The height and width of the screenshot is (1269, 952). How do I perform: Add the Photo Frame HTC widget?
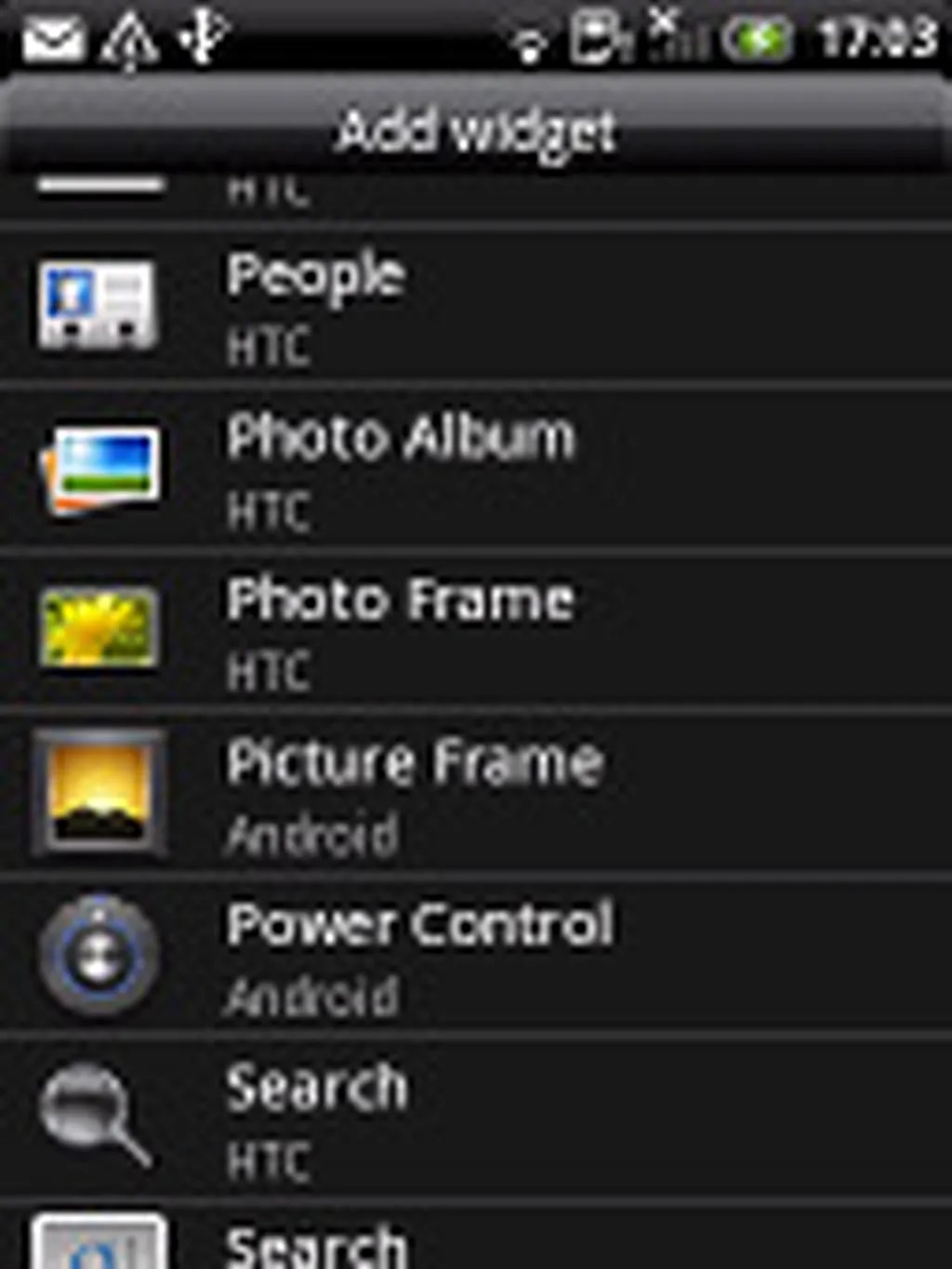[476, 632]
